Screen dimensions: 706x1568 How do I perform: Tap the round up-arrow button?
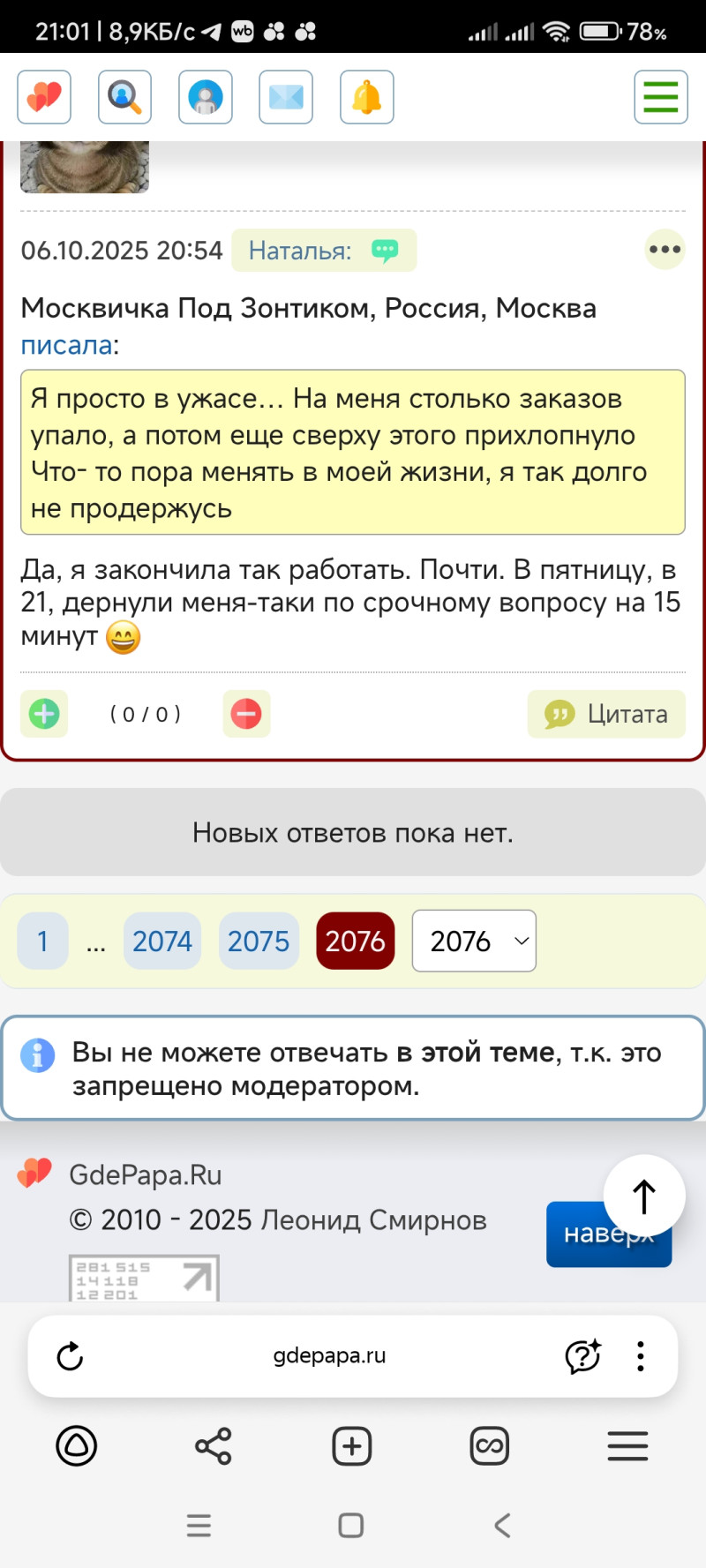point(644,1196)
